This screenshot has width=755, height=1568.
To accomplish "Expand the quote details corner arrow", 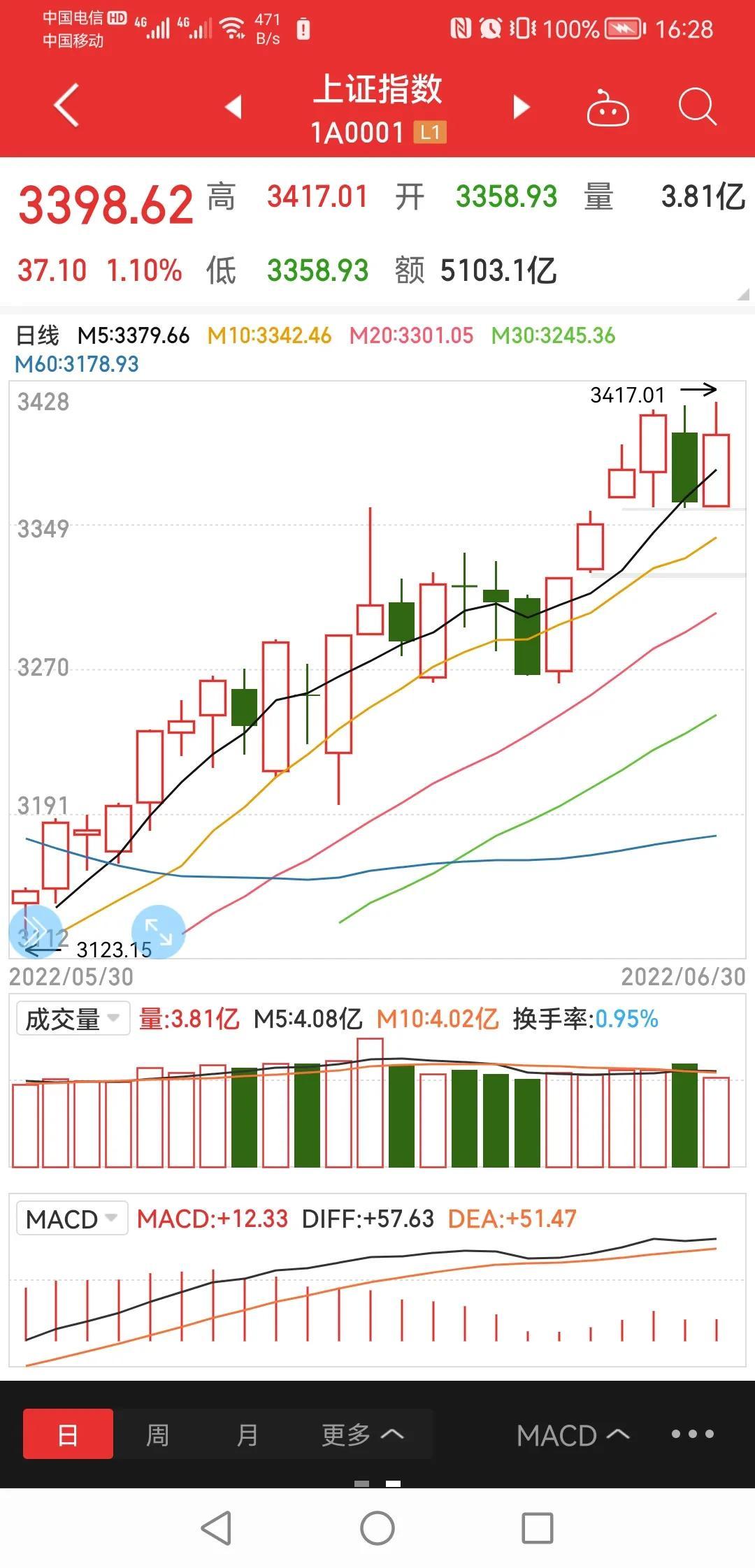I will point(742,295).
